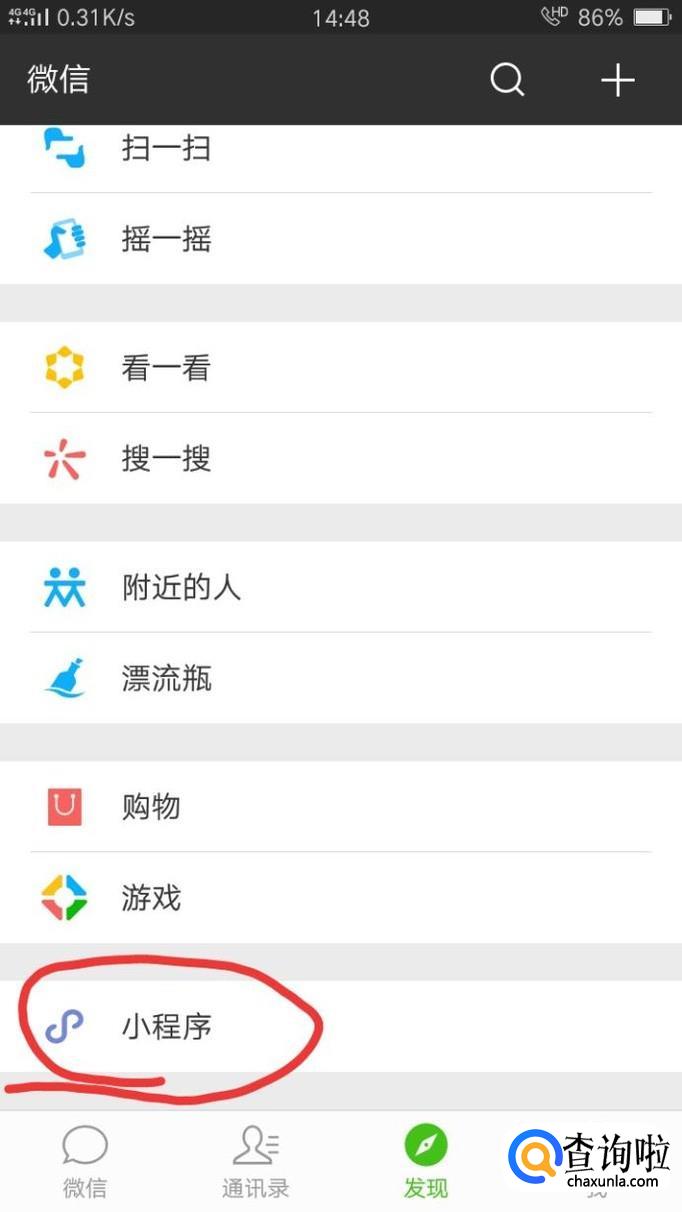
Task: Open 漂流瓶 drift bottle
Action: 166,678
